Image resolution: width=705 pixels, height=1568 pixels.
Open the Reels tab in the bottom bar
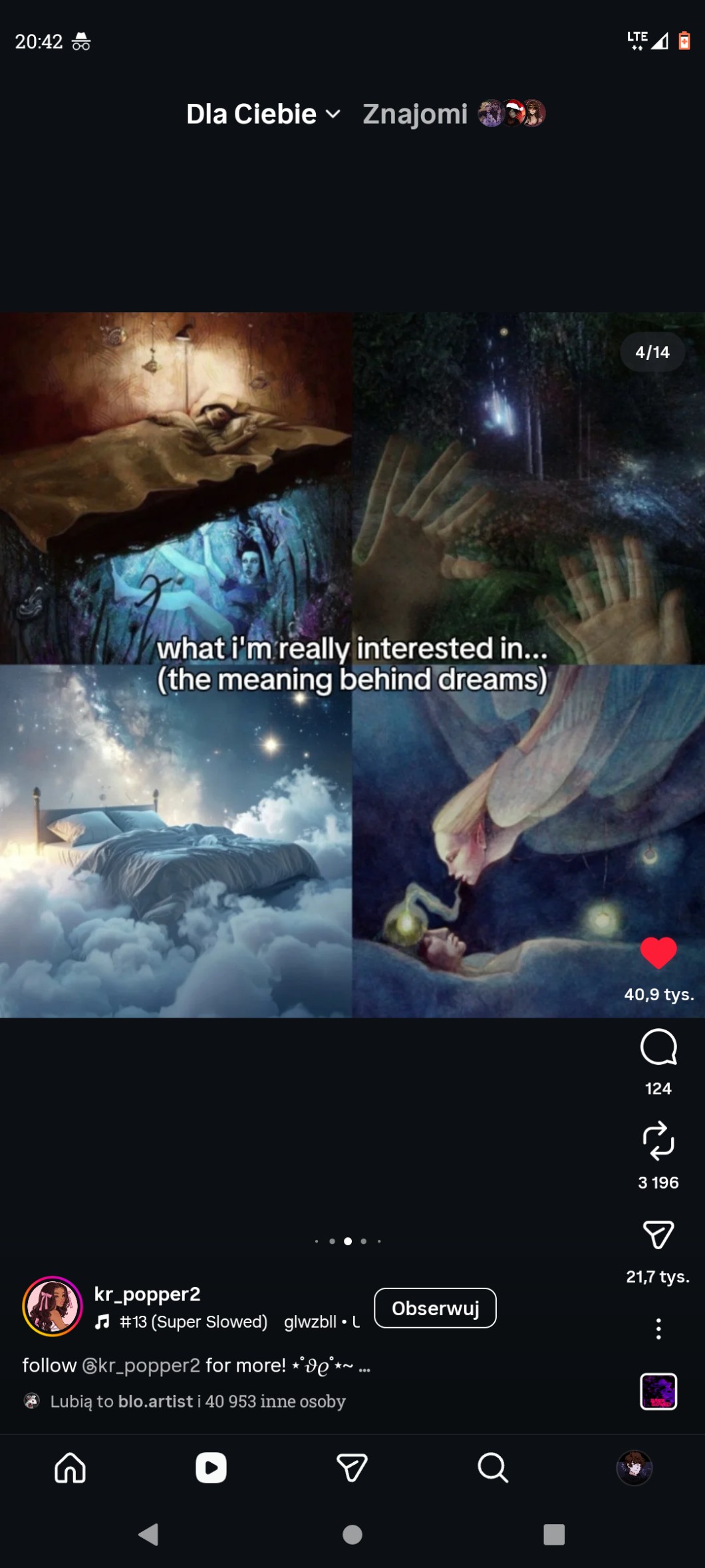tap(211, 1468)
